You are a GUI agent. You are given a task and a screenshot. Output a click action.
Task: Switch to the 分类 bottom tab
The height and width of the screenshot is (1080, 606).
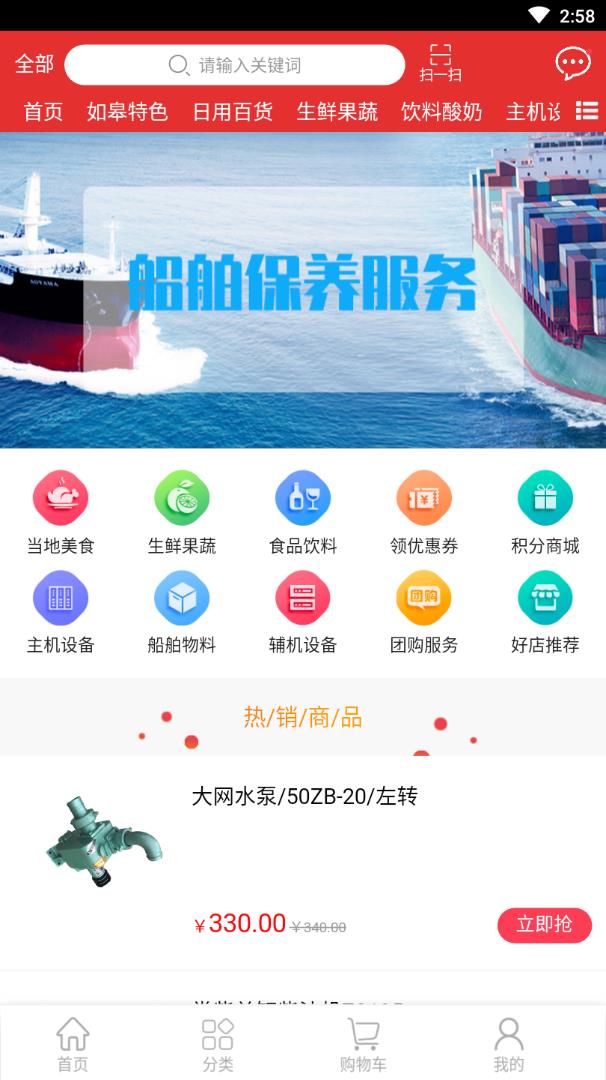coord(218,1044)
